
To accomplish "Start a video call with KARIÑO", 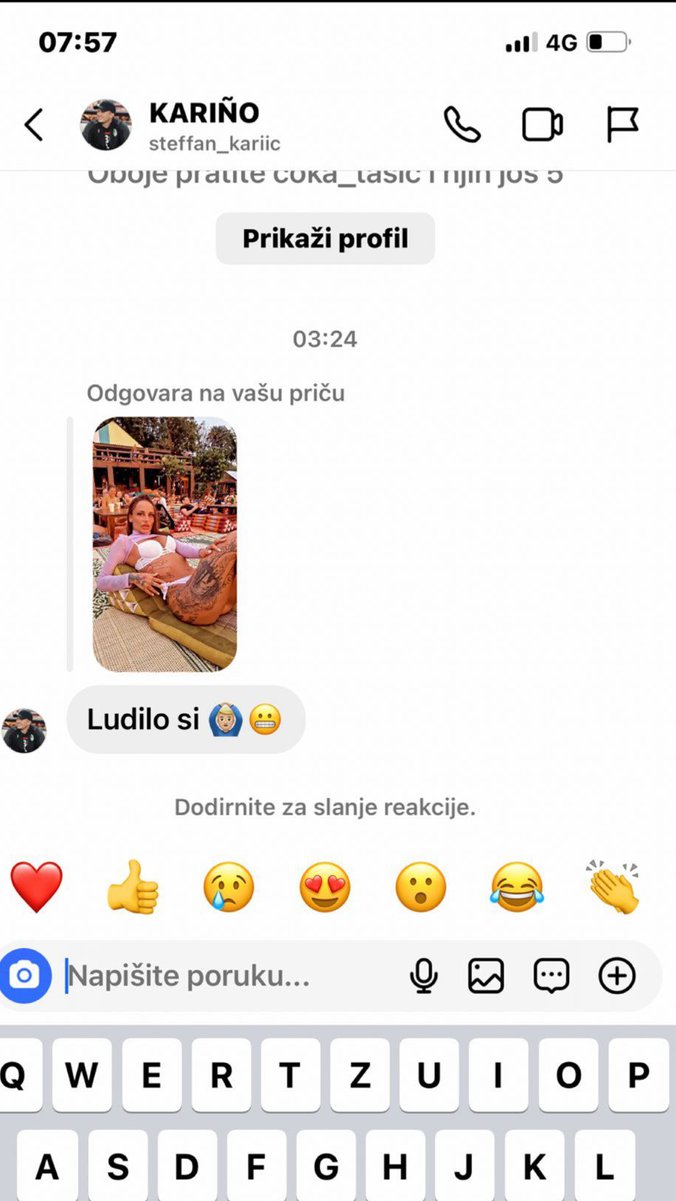I will click(542, 125).
